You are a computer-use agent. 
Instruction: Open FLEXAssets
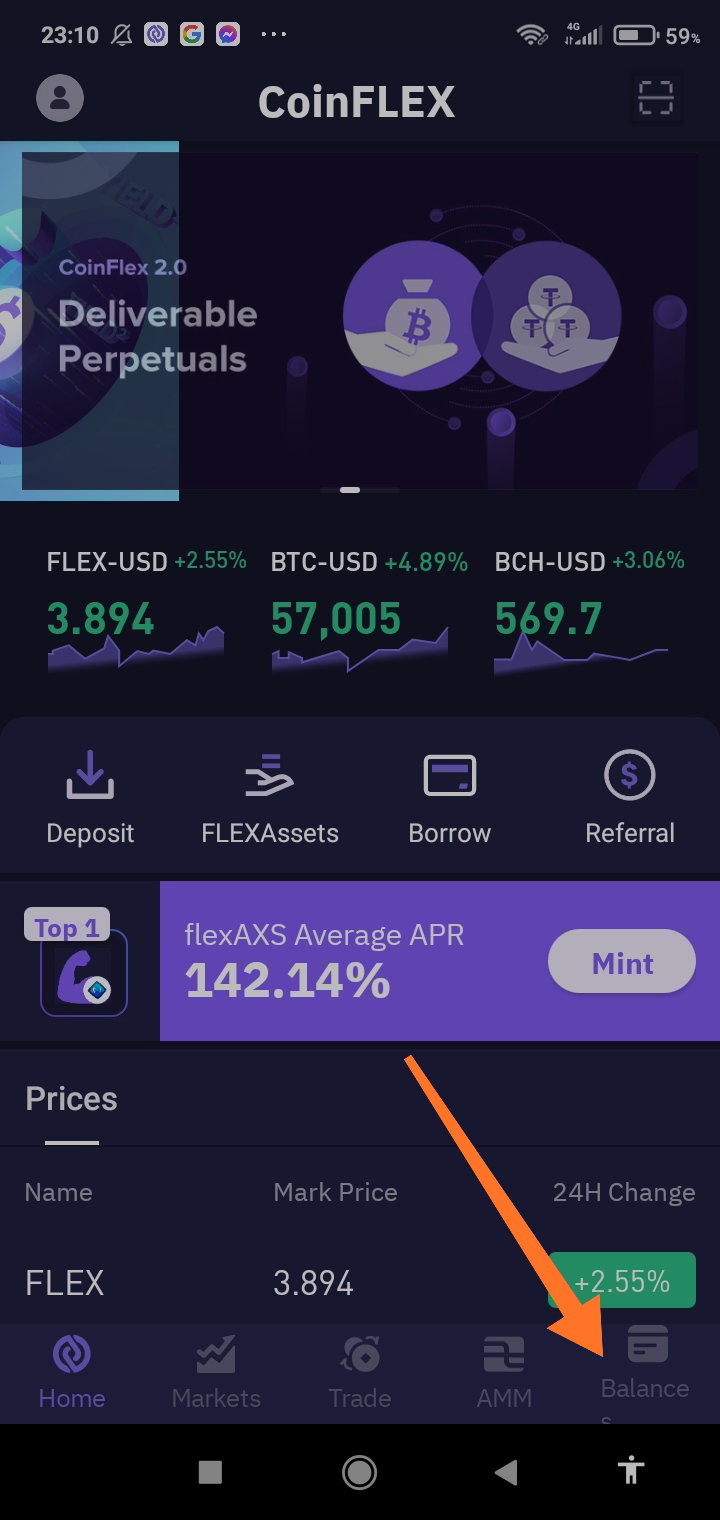click(x=270, y=800)
